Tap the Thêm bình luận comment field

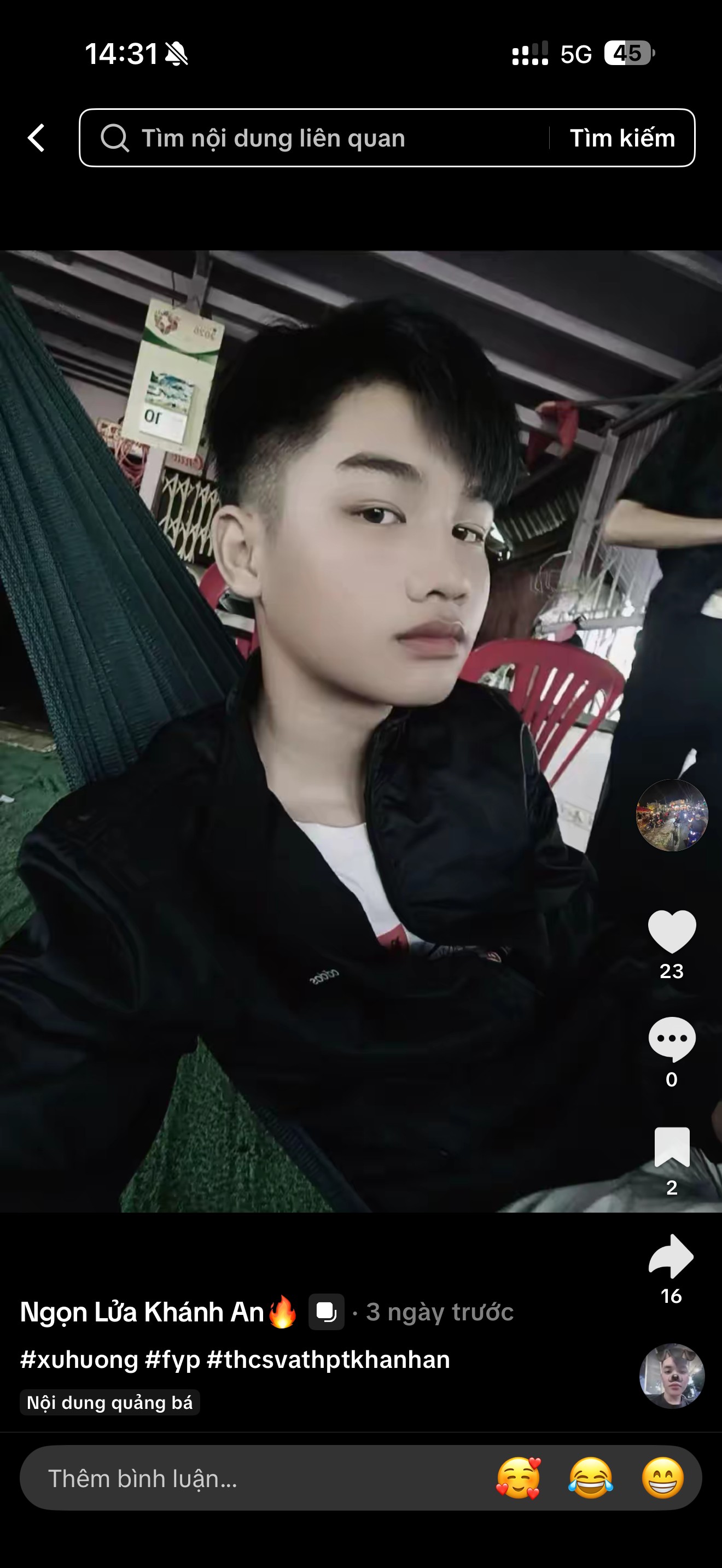pos(243,1478)
